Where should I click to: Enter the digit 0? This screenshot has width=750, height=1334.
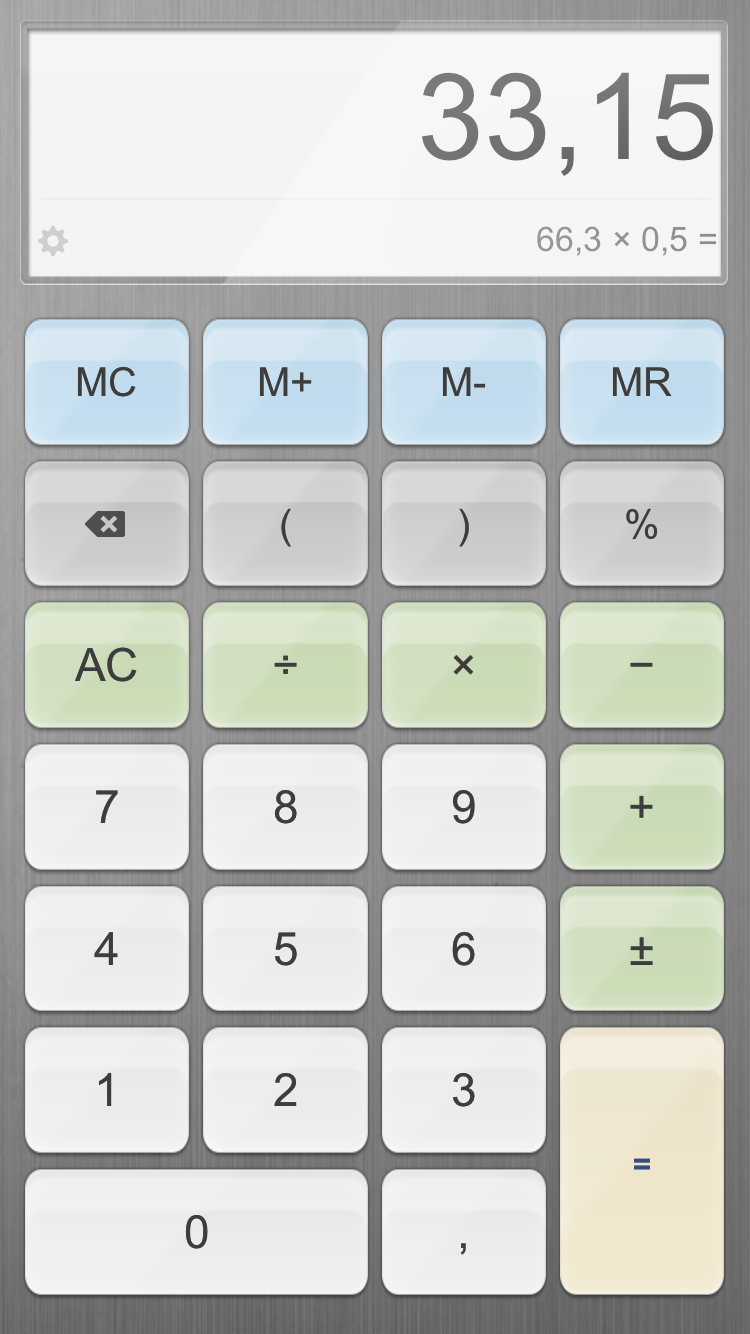(196, 1232)
